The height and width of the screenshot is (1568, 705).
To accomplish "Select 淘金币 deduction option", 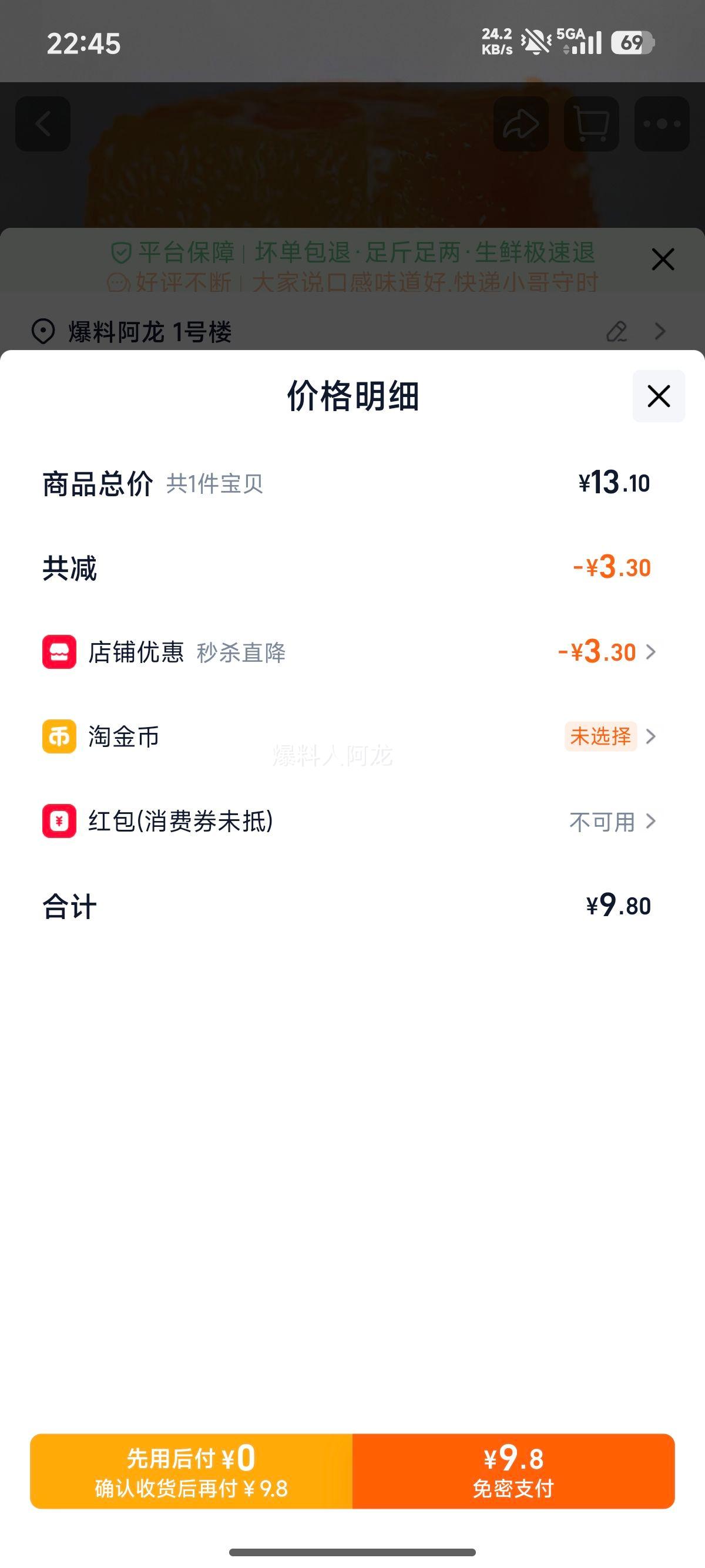I will [x=609, y=736].
